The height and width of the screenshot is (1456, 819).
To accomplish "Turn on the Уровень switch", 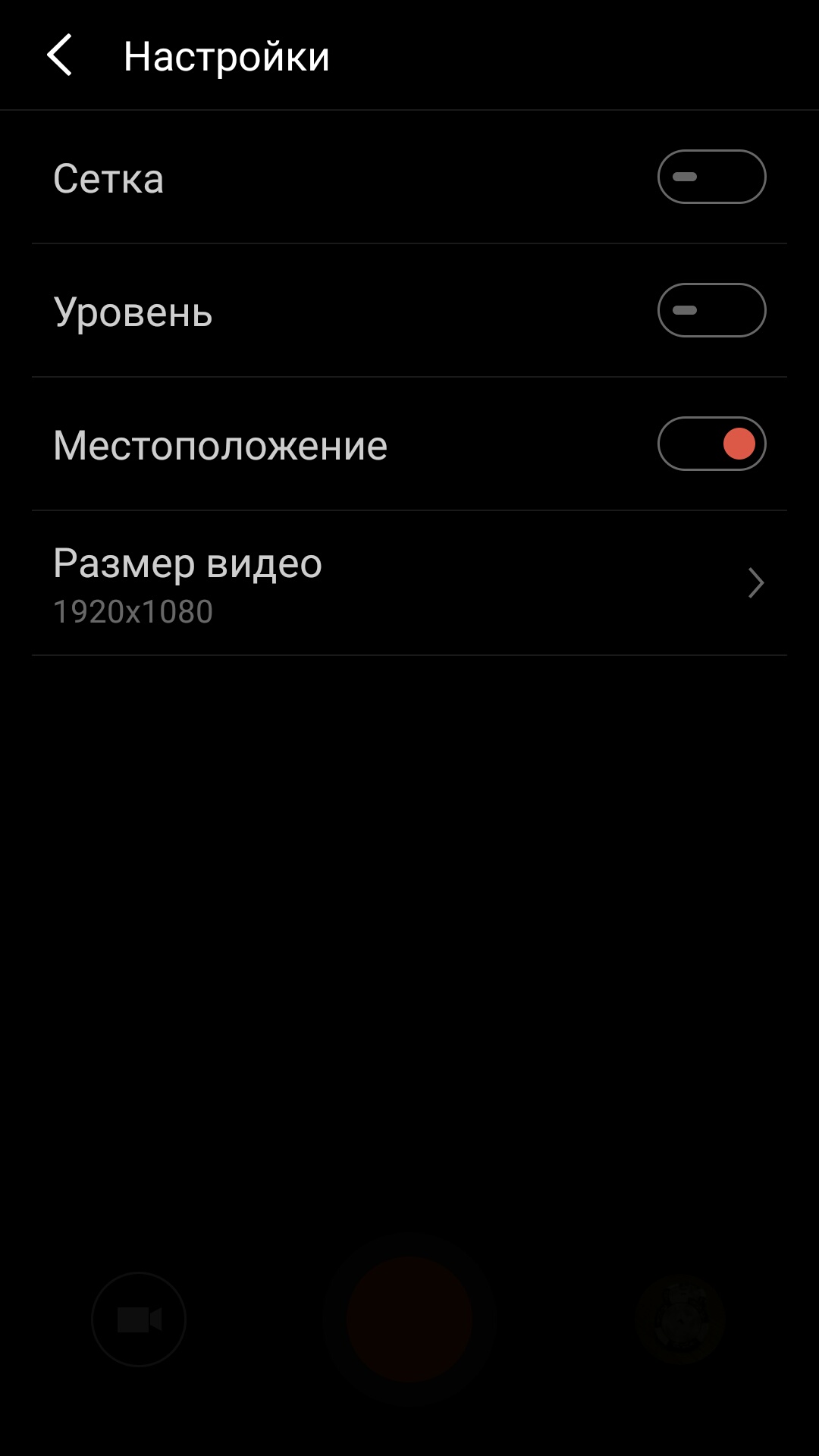I will coord(711,310).
